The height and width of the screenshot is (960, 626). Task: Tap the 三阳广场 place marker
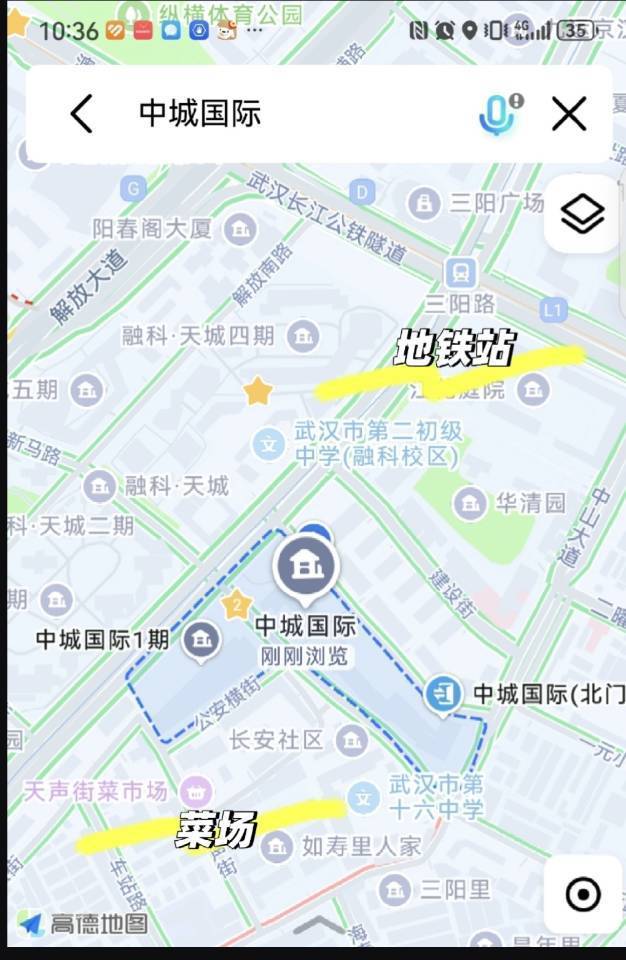point(424,204)
